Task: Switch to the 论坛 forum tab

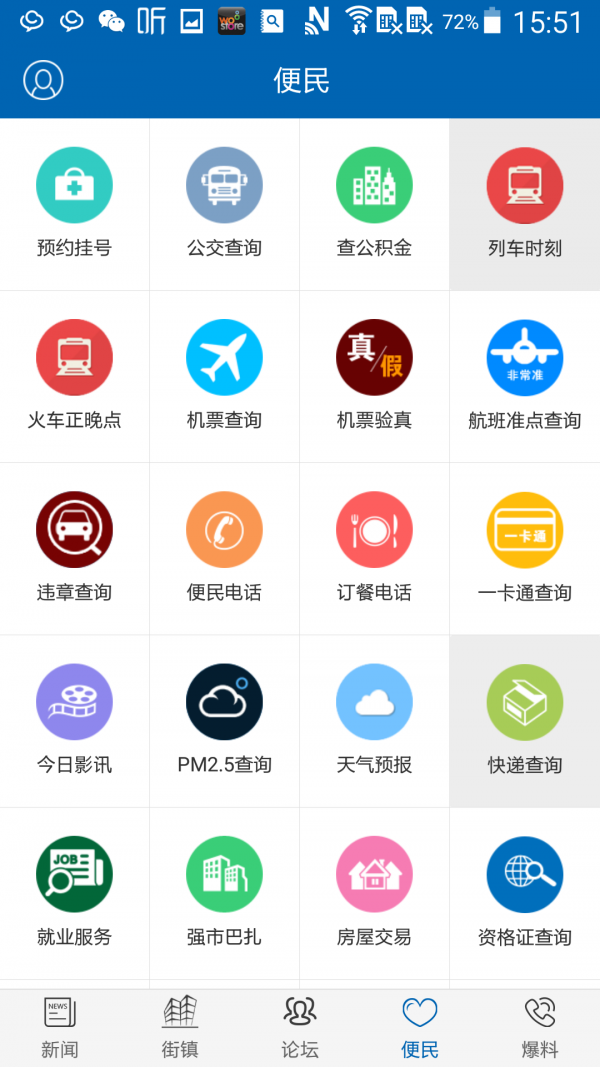Action: click(300, 1028)
